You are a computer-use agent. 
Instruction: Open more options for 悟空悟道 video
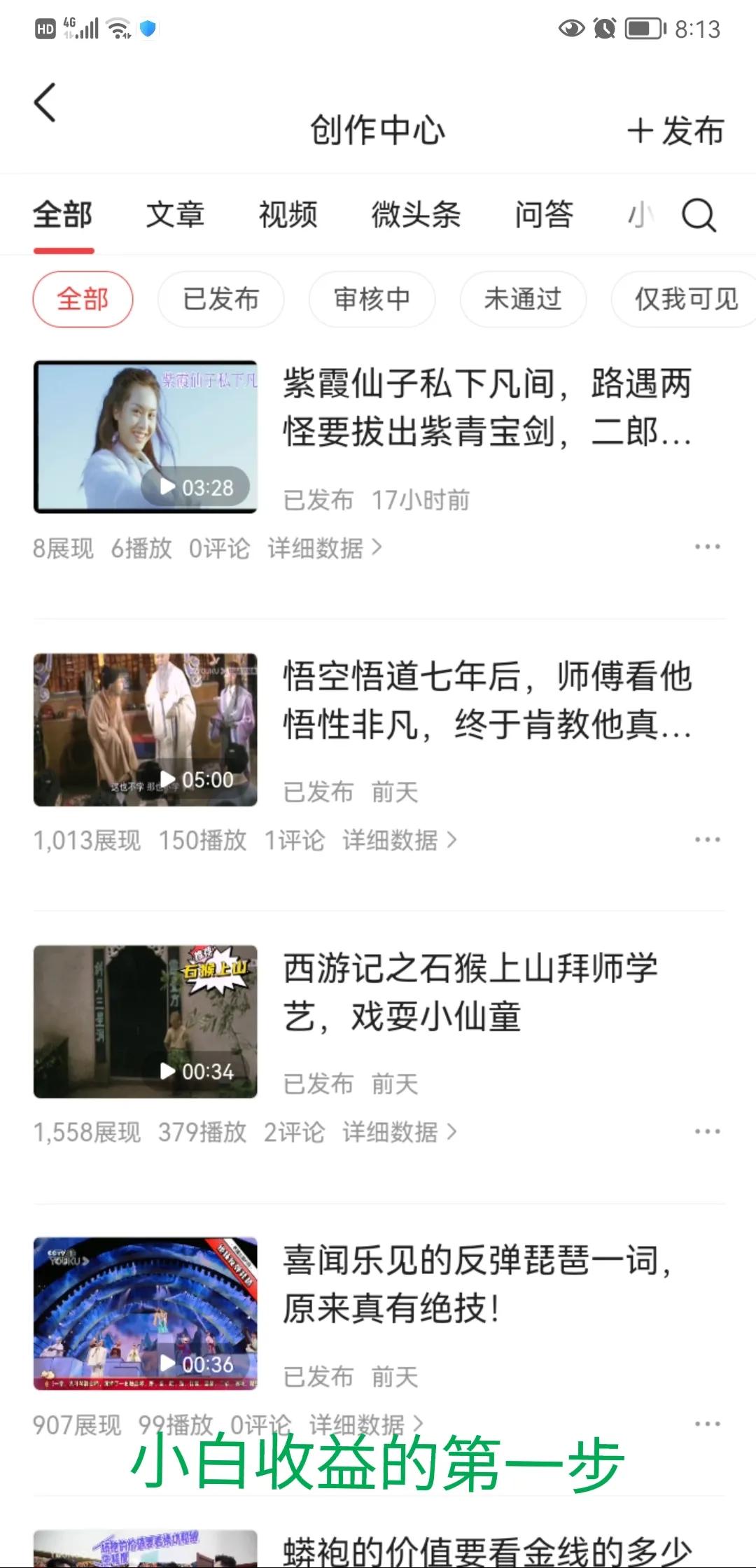pyautogui.click(x=707, y=839)
